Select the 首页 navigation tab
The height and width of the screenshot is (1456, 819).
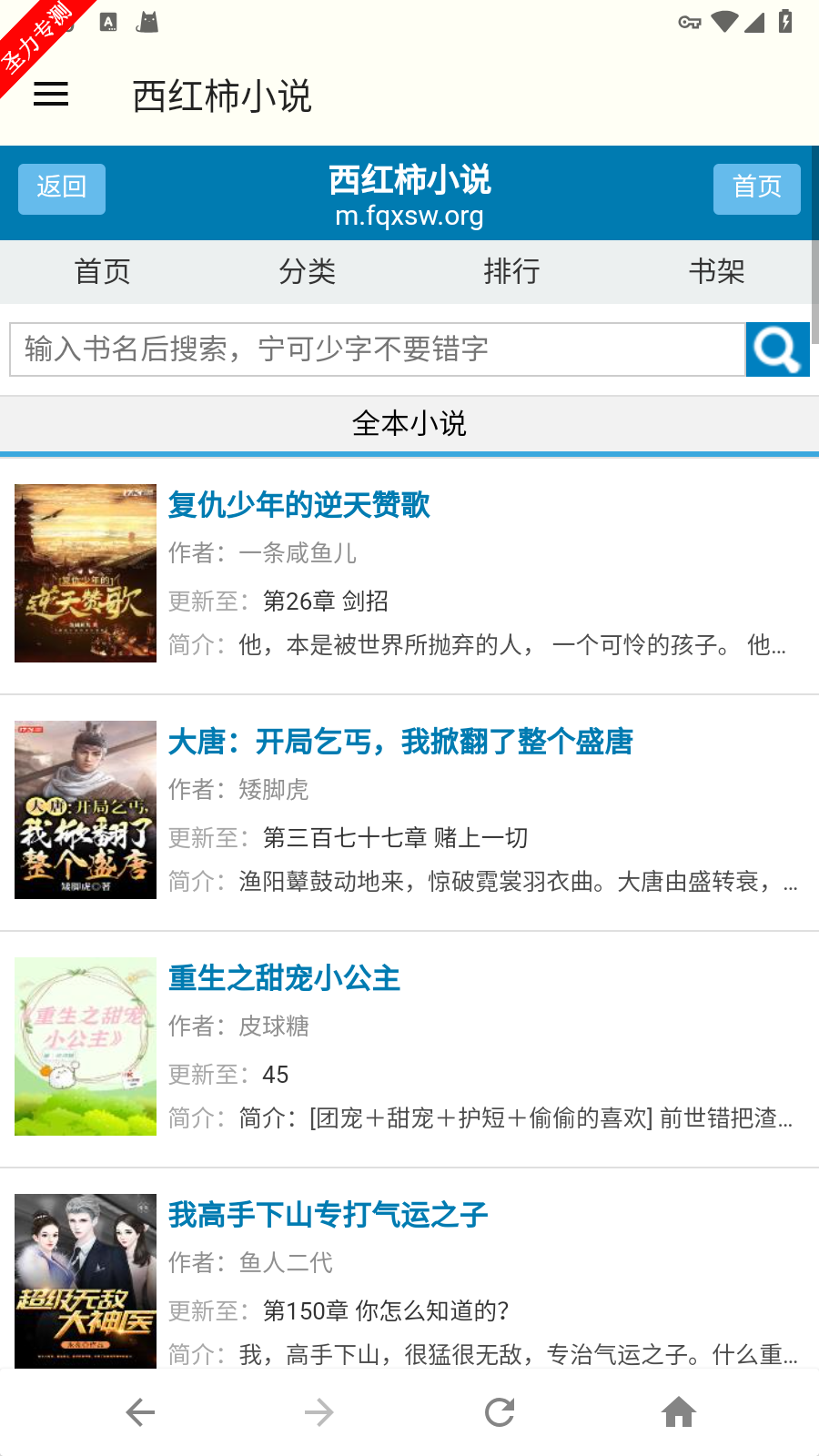(x=102, y=271)
